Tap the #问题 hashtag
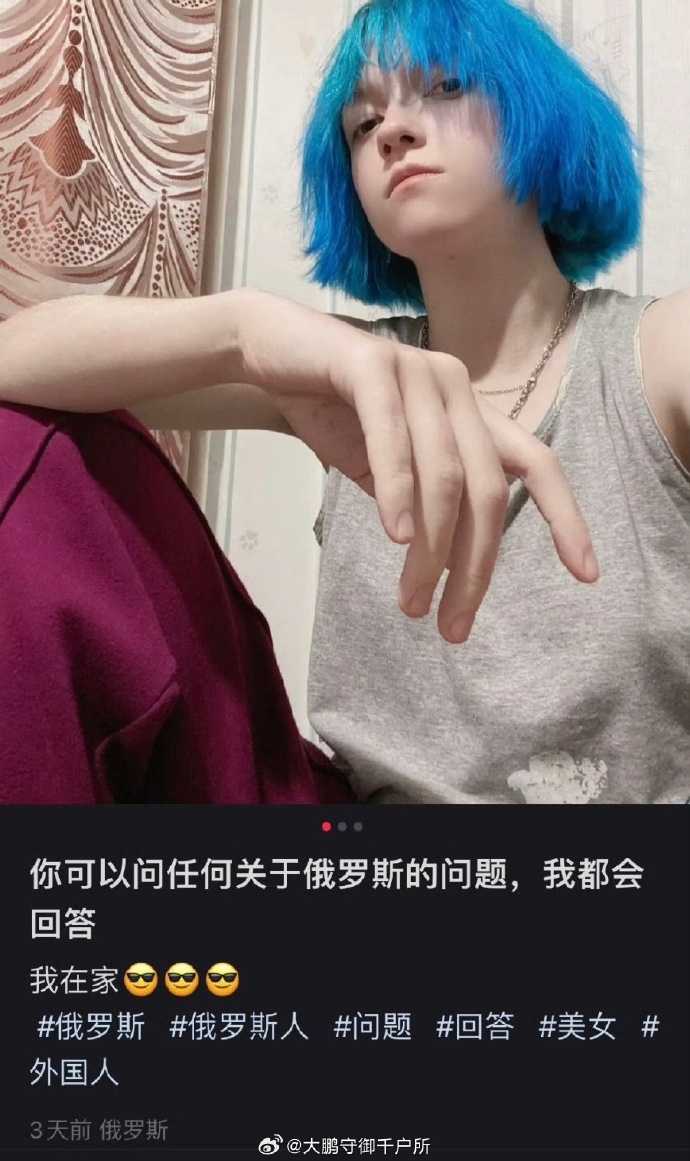Viewport: 690px width, 1161px height. (x=372, y=1026)
